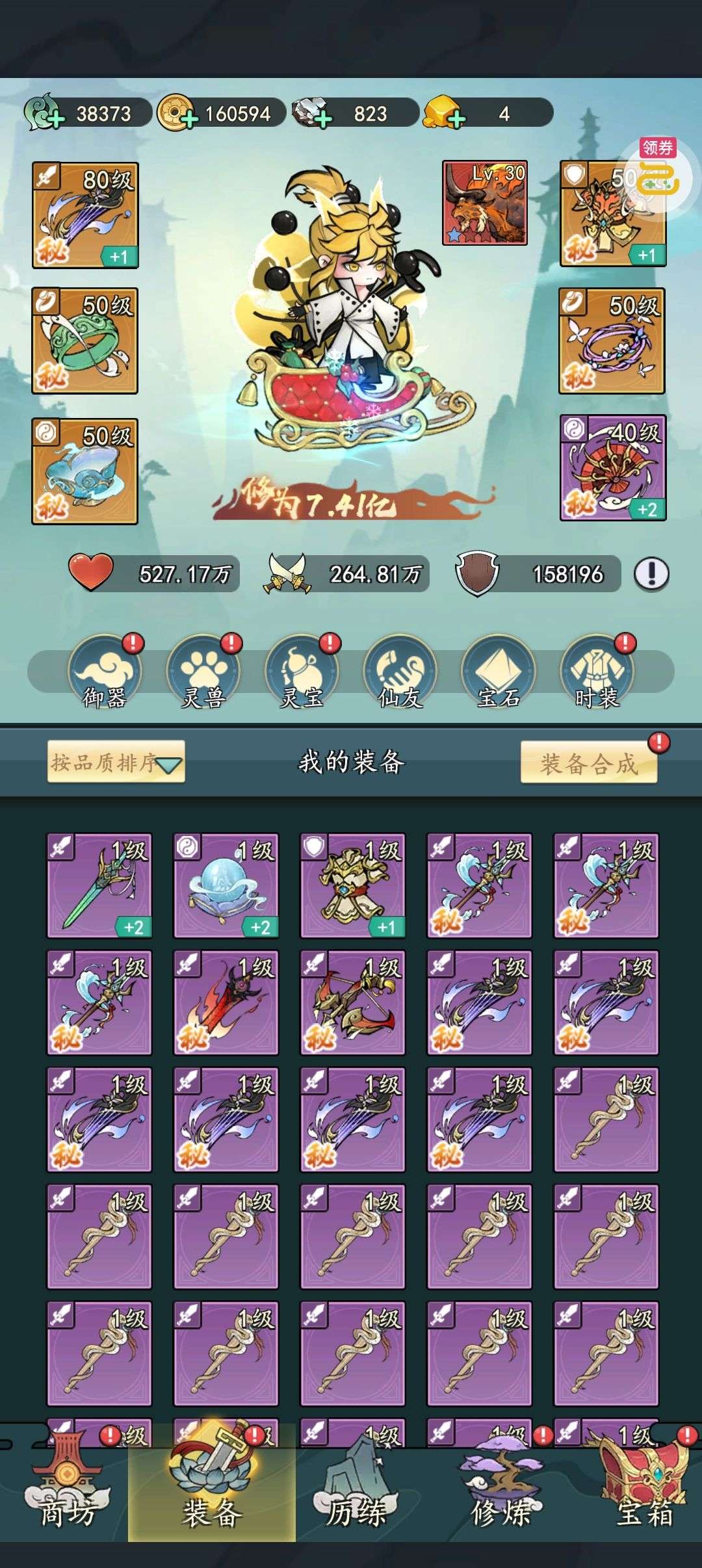The height and width of the screenshot is (1568, 702).
Task: Select the 1级 orb item with +2
Action: tap(226, 885)
